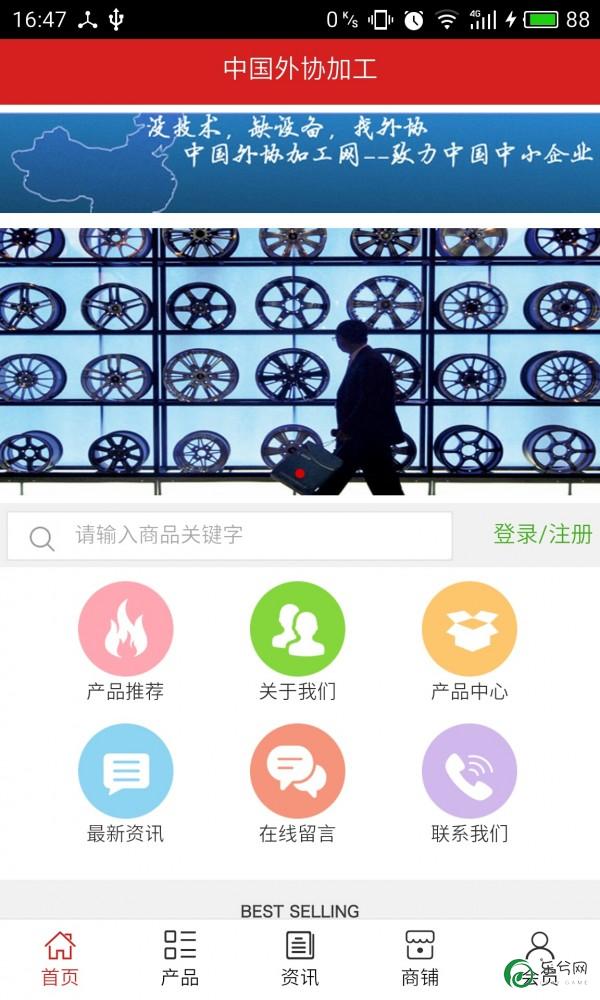Switch to the 会员 member tab
This screenshot has height=1000, width=600.
540,958
